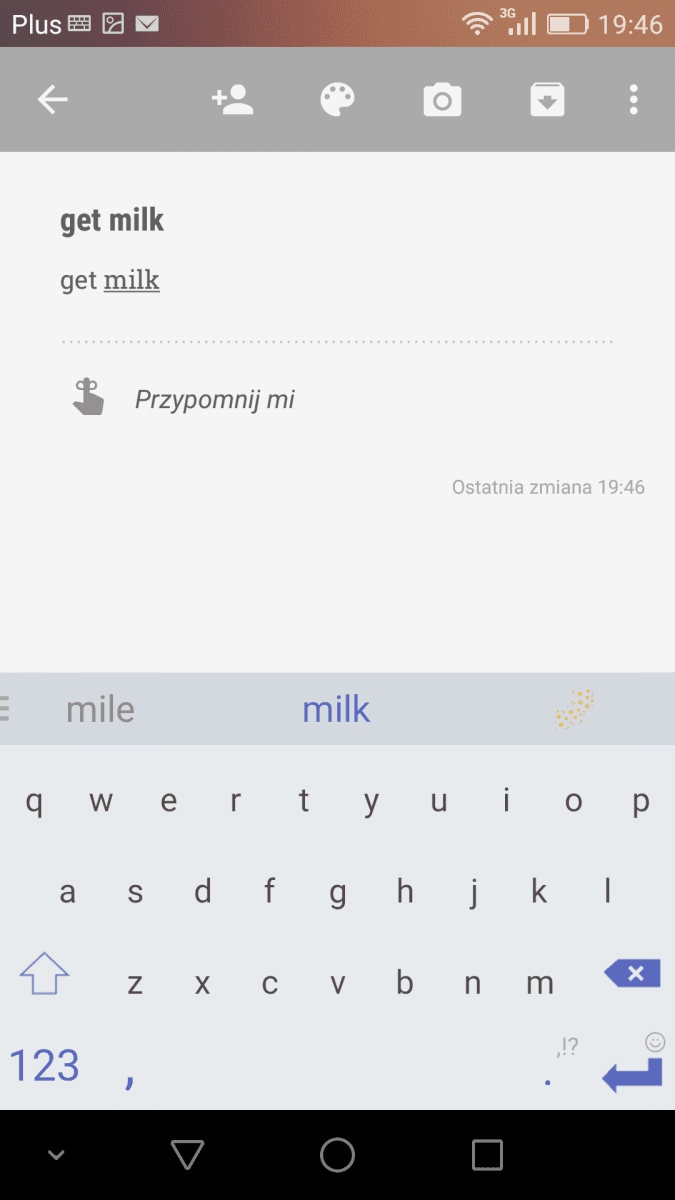The height and width of the screenshot is (1200, 675).
Task: Tap the home navigation button
Action: [337, 1155]
